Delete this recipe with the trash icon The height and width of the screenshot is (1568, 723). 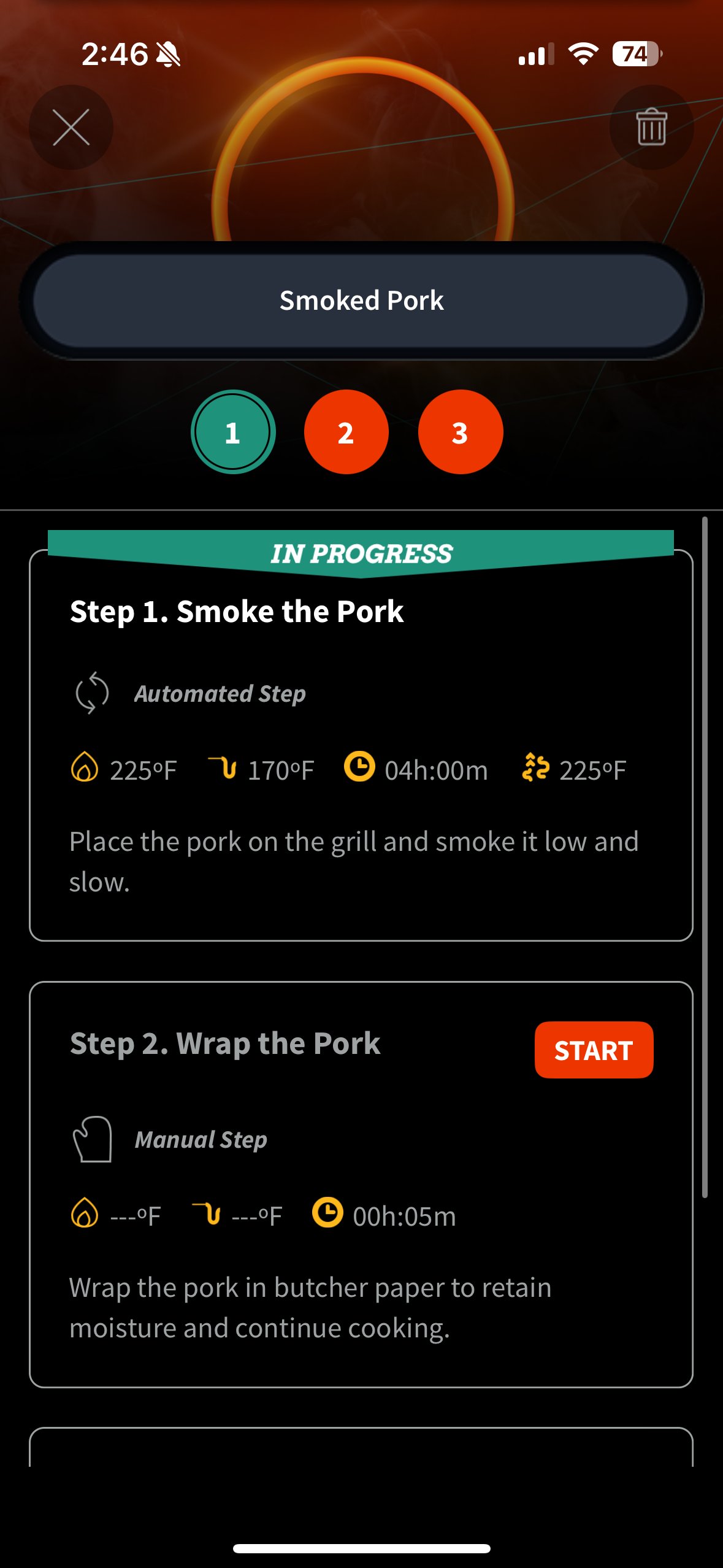(651, 128)
